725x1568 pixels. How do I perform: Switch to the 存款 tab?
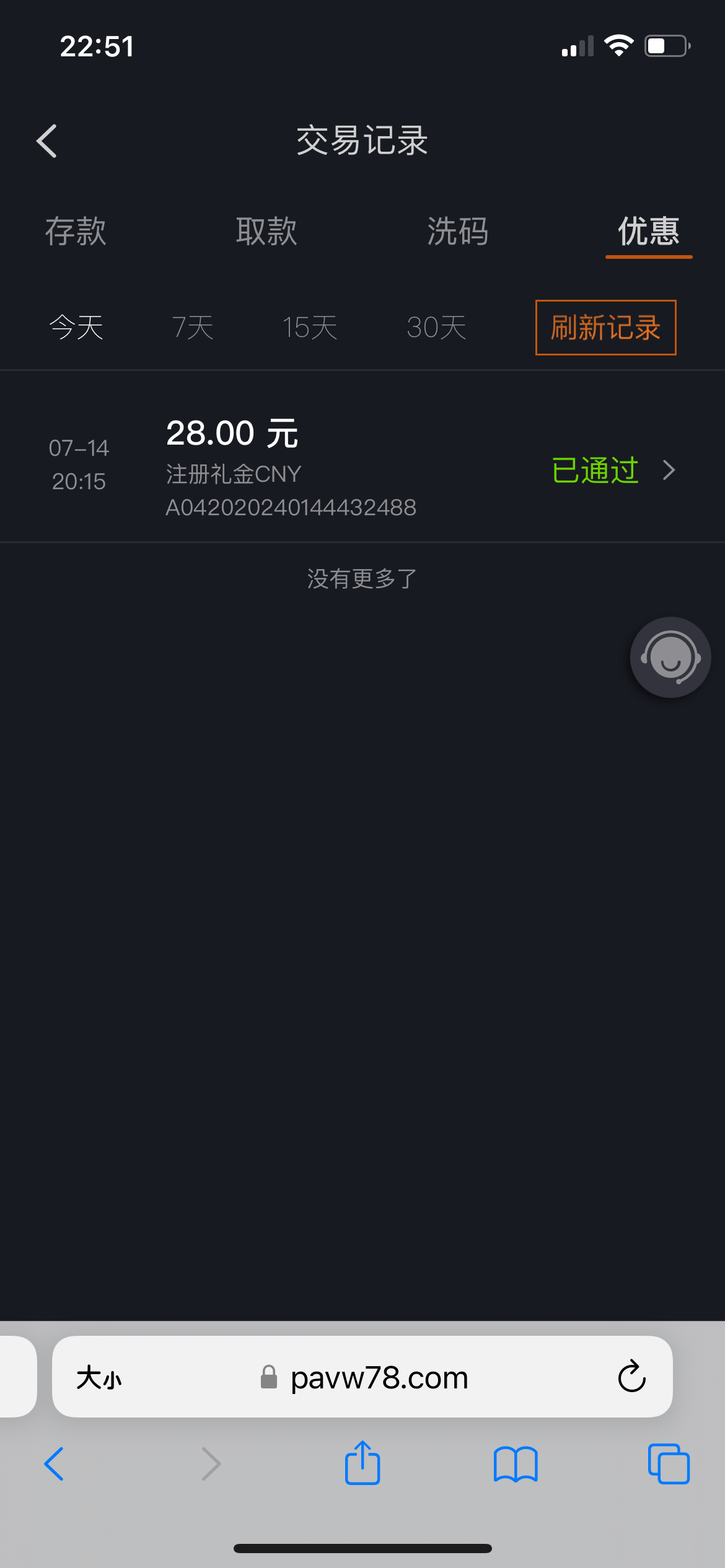[x=76, y=232]
